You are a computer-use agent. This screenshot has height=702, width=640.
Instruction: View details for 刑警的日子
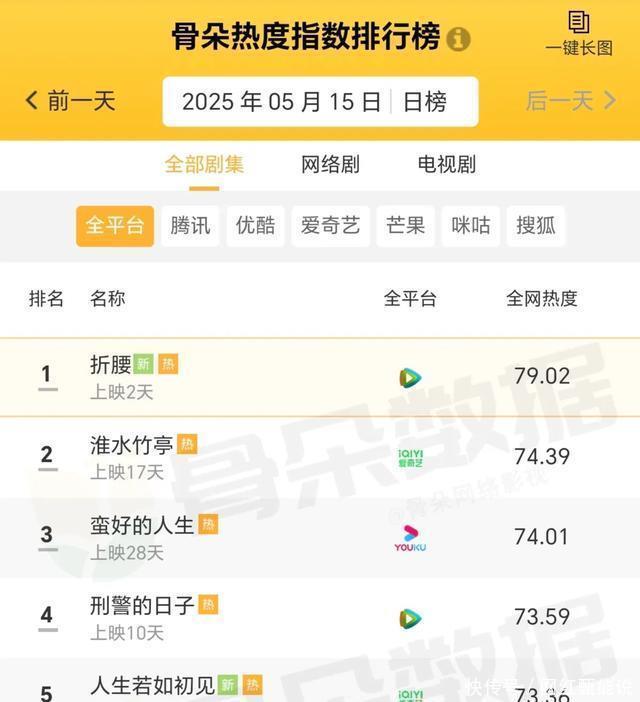tap(141, 605)
